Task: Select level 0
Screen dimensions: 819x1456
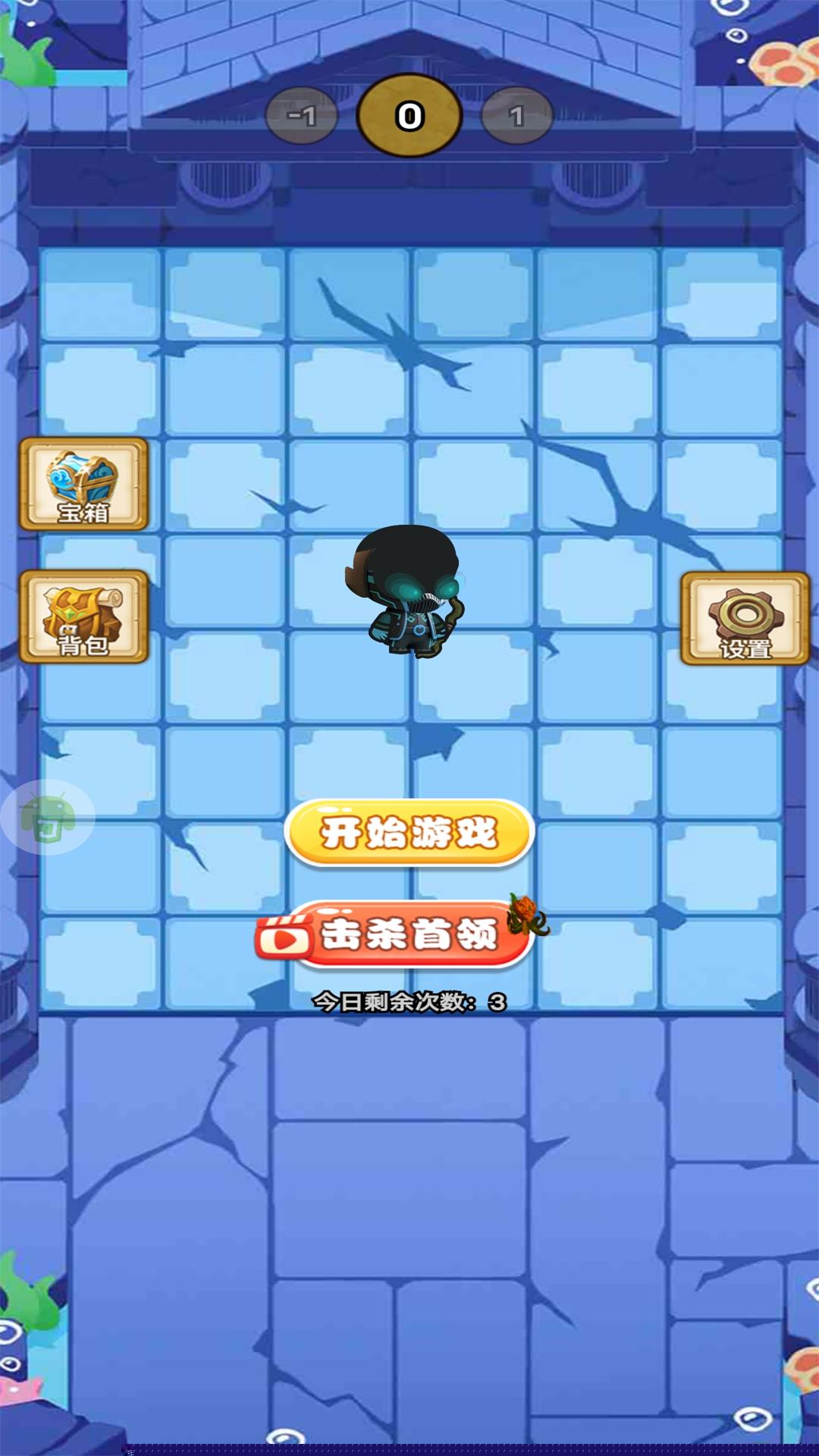Action: click(409, 115)
